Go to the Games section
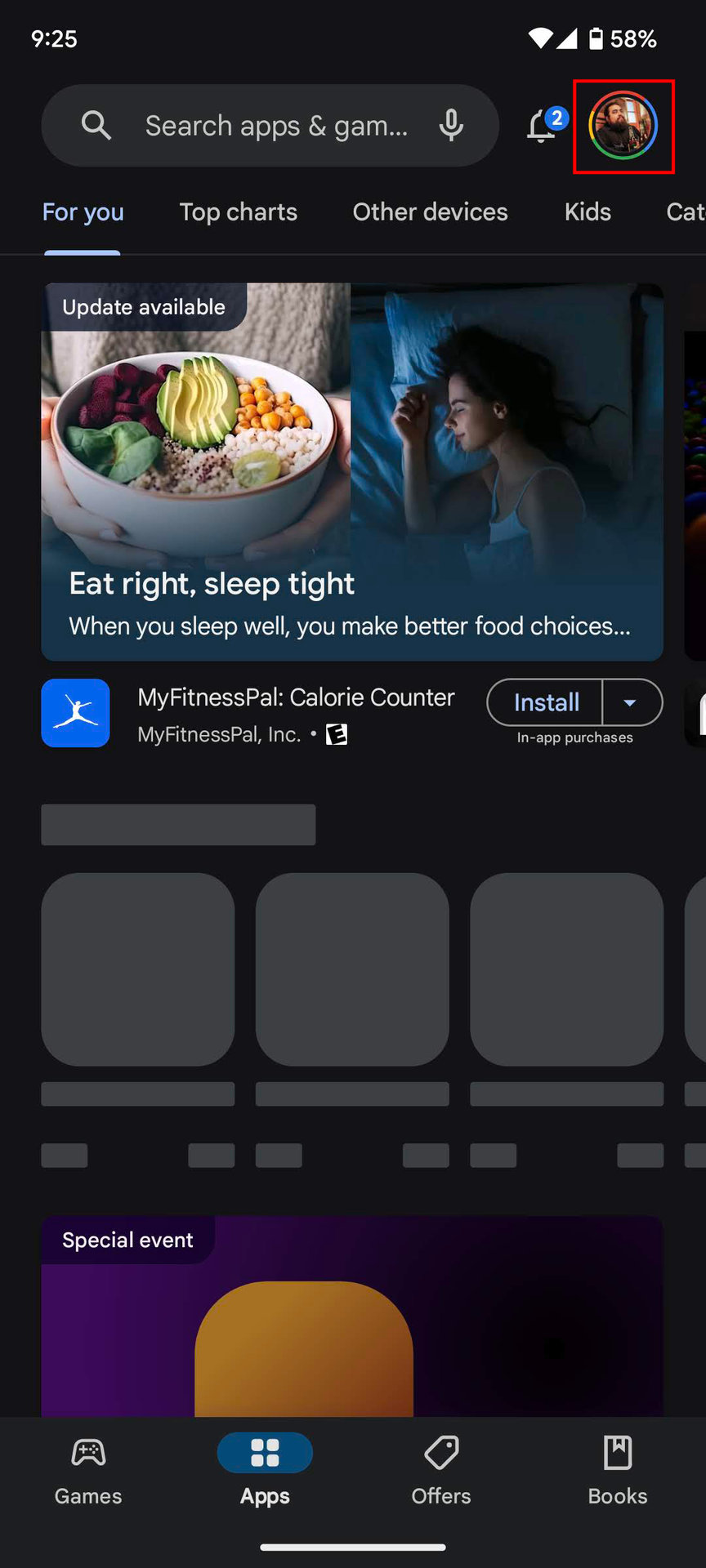 point(88,1472)
